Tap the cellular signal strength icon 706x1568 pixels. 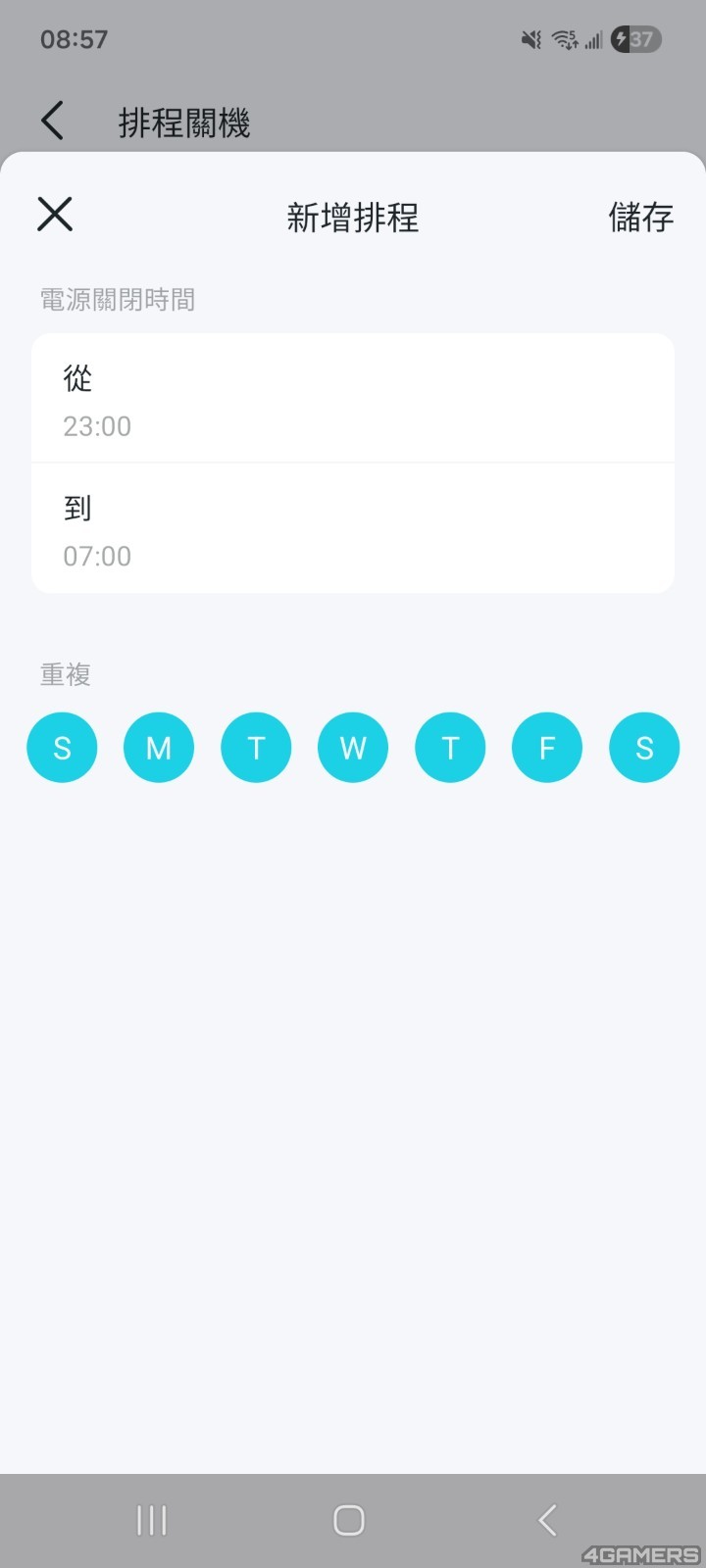(596, 39)
